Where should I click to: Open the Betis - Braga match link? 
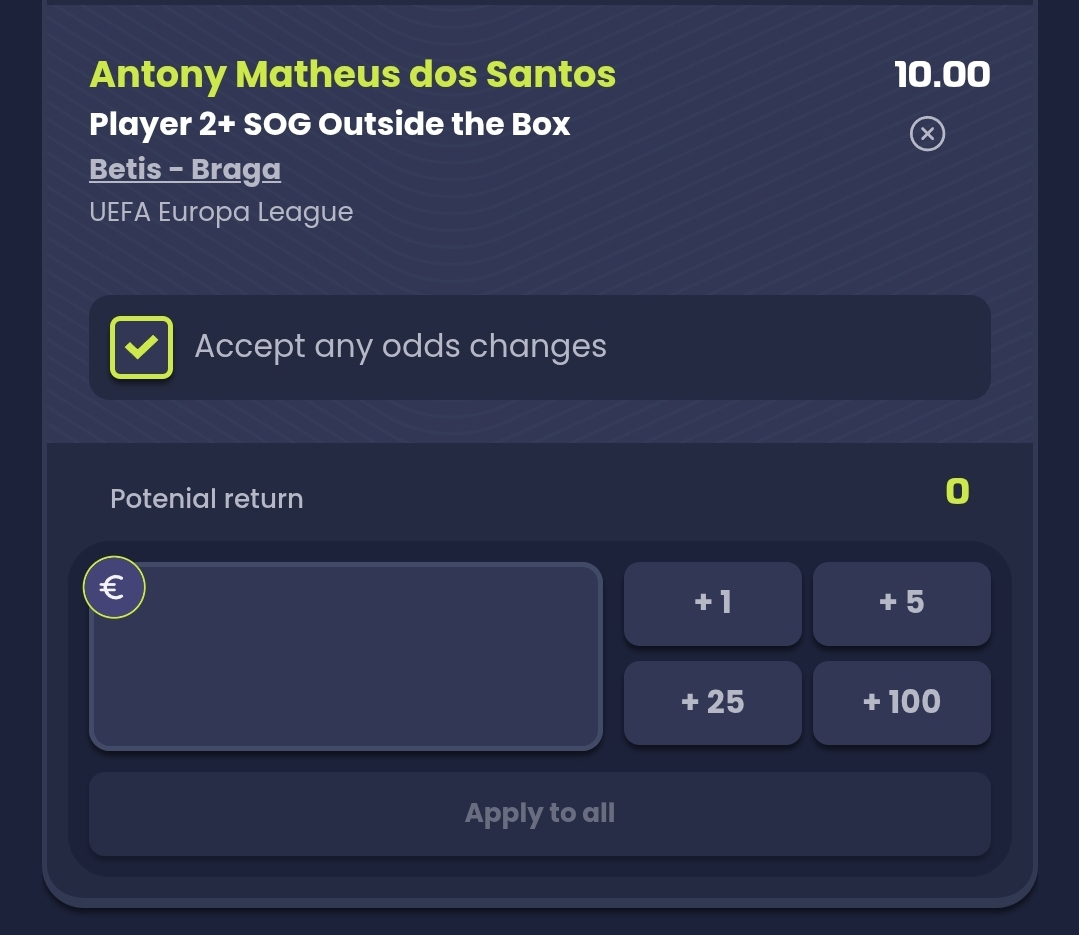(x=185, y=169)
